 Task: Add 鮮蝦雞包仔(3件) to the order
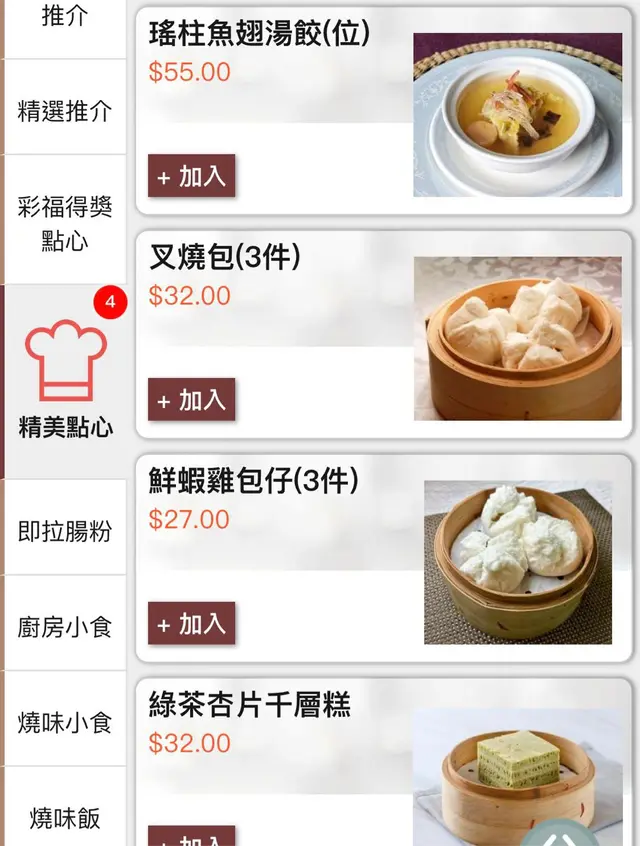(x=191, y=624)
